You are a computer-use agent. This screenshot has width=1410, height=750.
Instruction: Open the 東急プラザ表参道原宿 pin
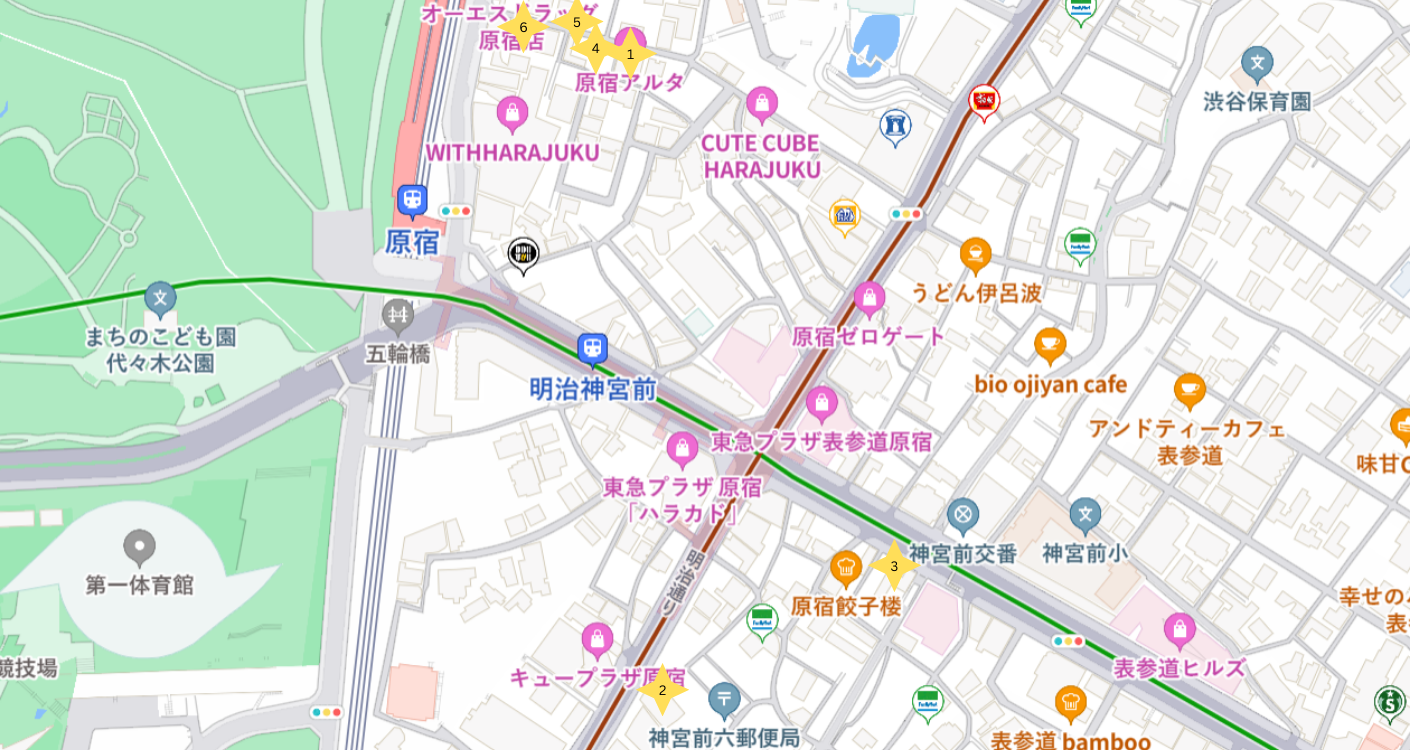pyautogui.click(x=822, y=403)
